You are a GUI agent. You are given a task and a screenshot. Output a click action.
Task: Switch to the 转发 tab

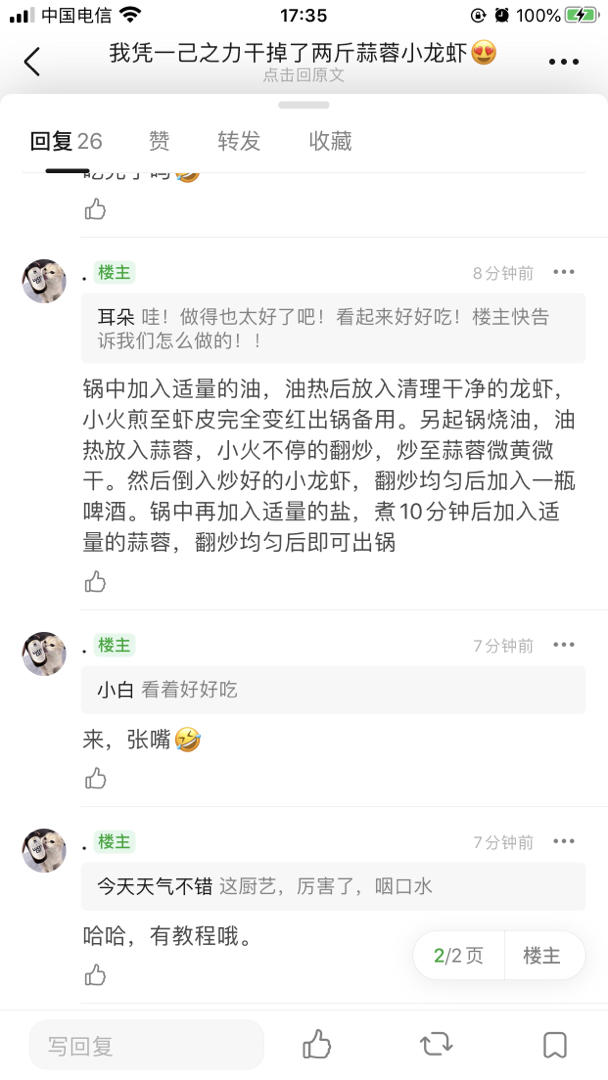(x=239, y=141)
